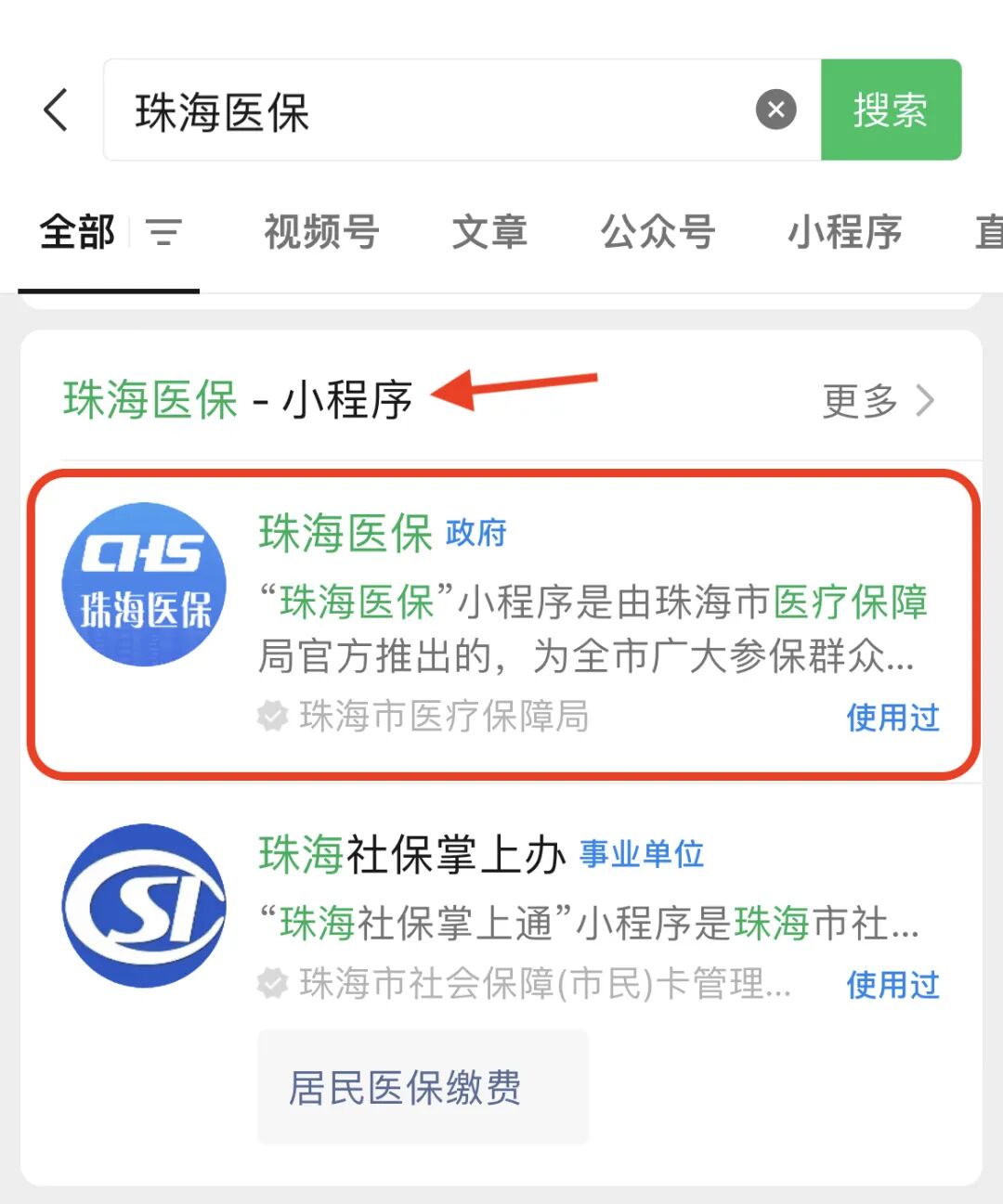Tap the verified badge beside 珠海市医疗保障局

pos(270,717)
